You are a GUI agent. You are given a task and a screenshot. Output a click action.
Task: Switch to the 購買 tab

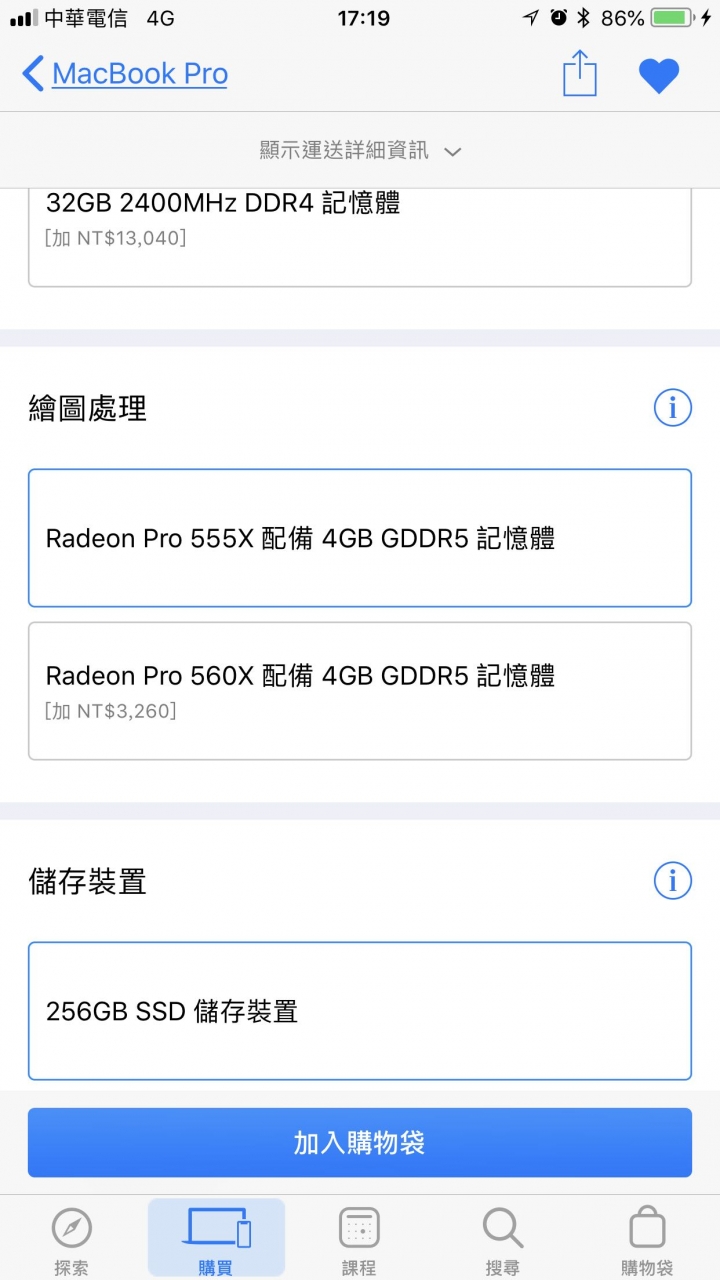[x=216, y=1238]
